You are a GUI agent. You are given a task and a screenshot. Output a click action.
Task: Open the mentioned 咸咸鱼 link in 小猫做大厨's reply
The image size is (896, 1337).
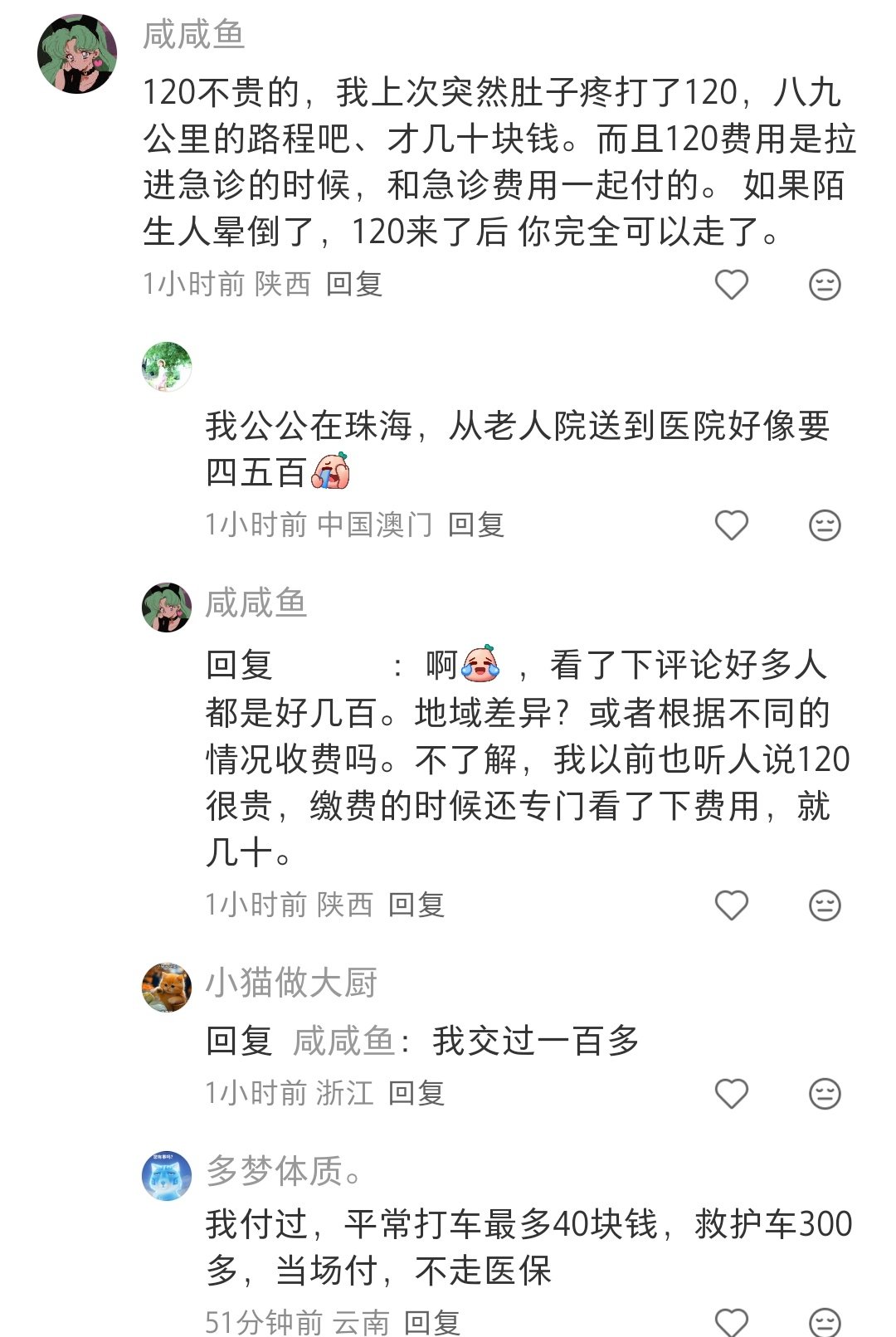tap(344, 1042)
